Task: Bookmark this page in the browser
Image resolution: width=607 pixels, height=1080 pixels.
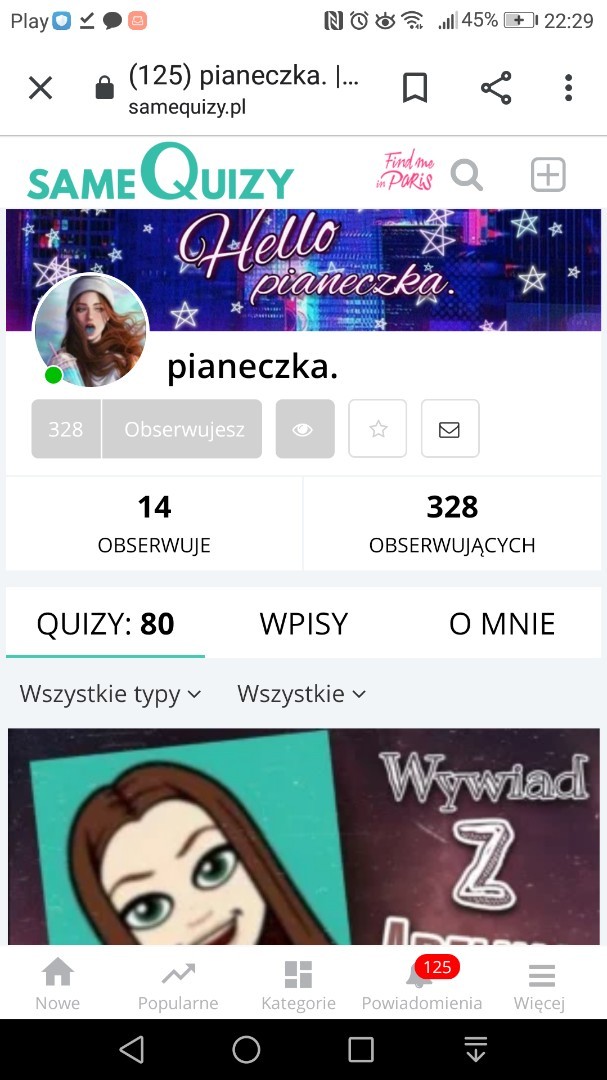Action: point(415,87)
